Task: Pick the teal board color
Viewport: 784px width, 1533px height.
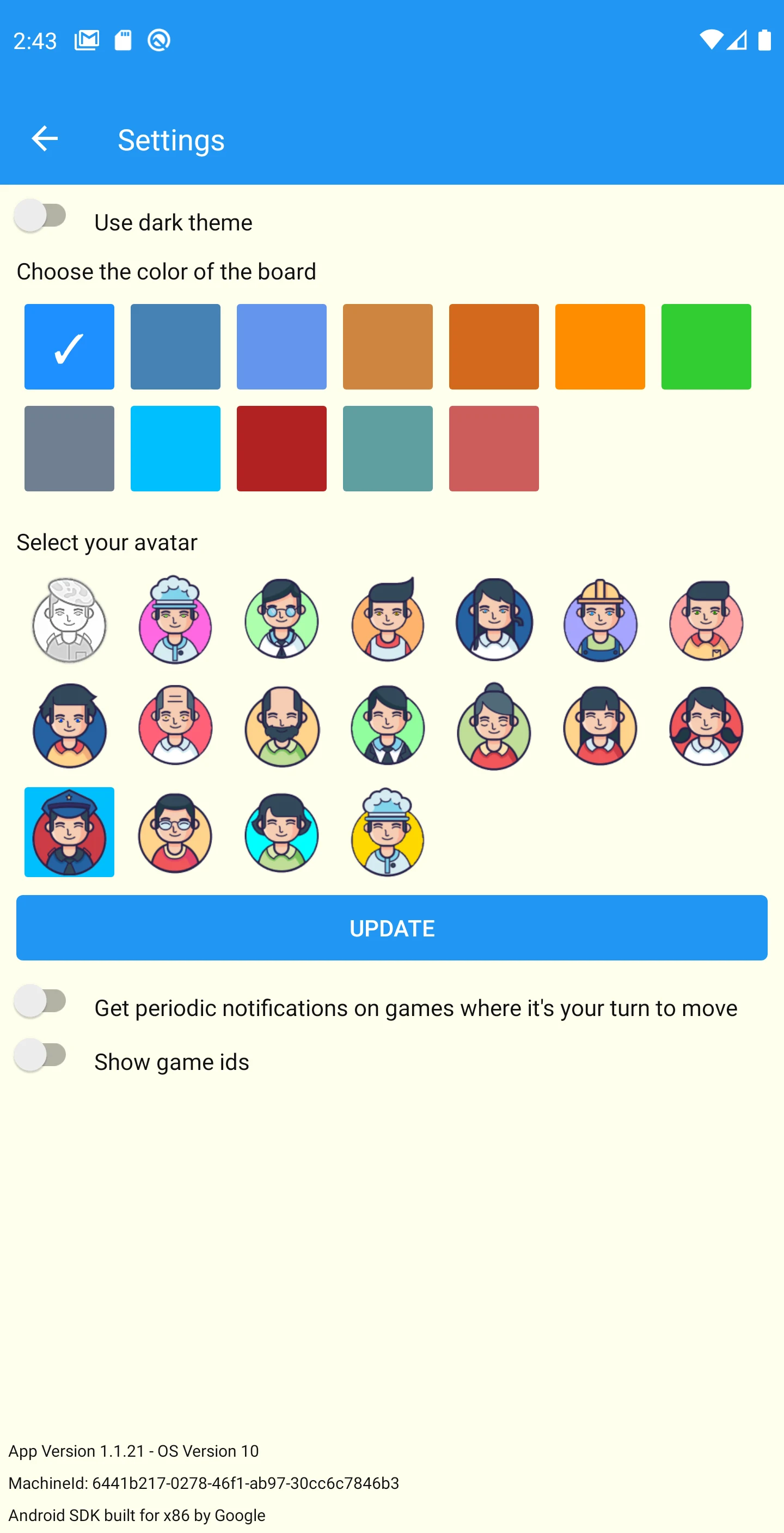Action: click(x=388, y=449)
